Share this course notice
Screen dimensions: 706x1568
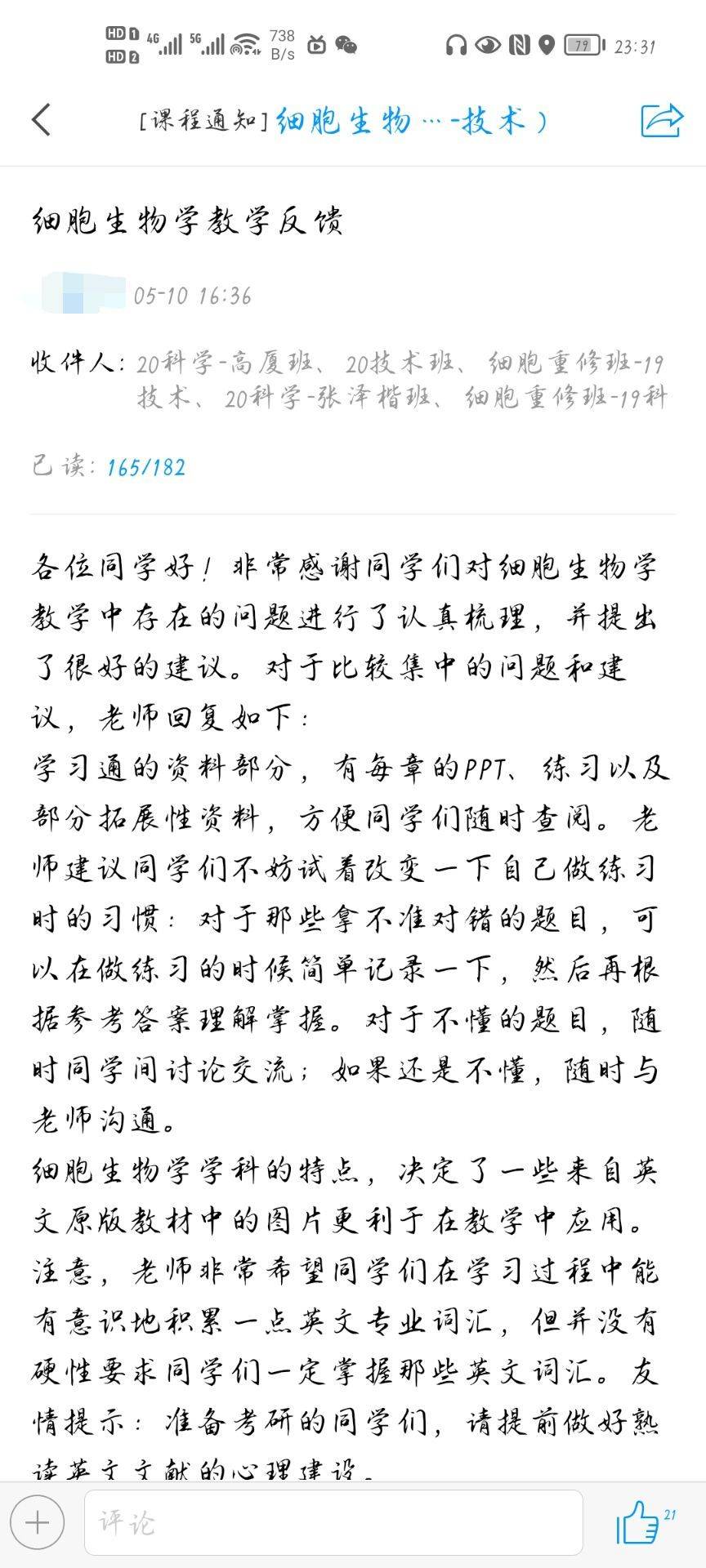[661, 120]
